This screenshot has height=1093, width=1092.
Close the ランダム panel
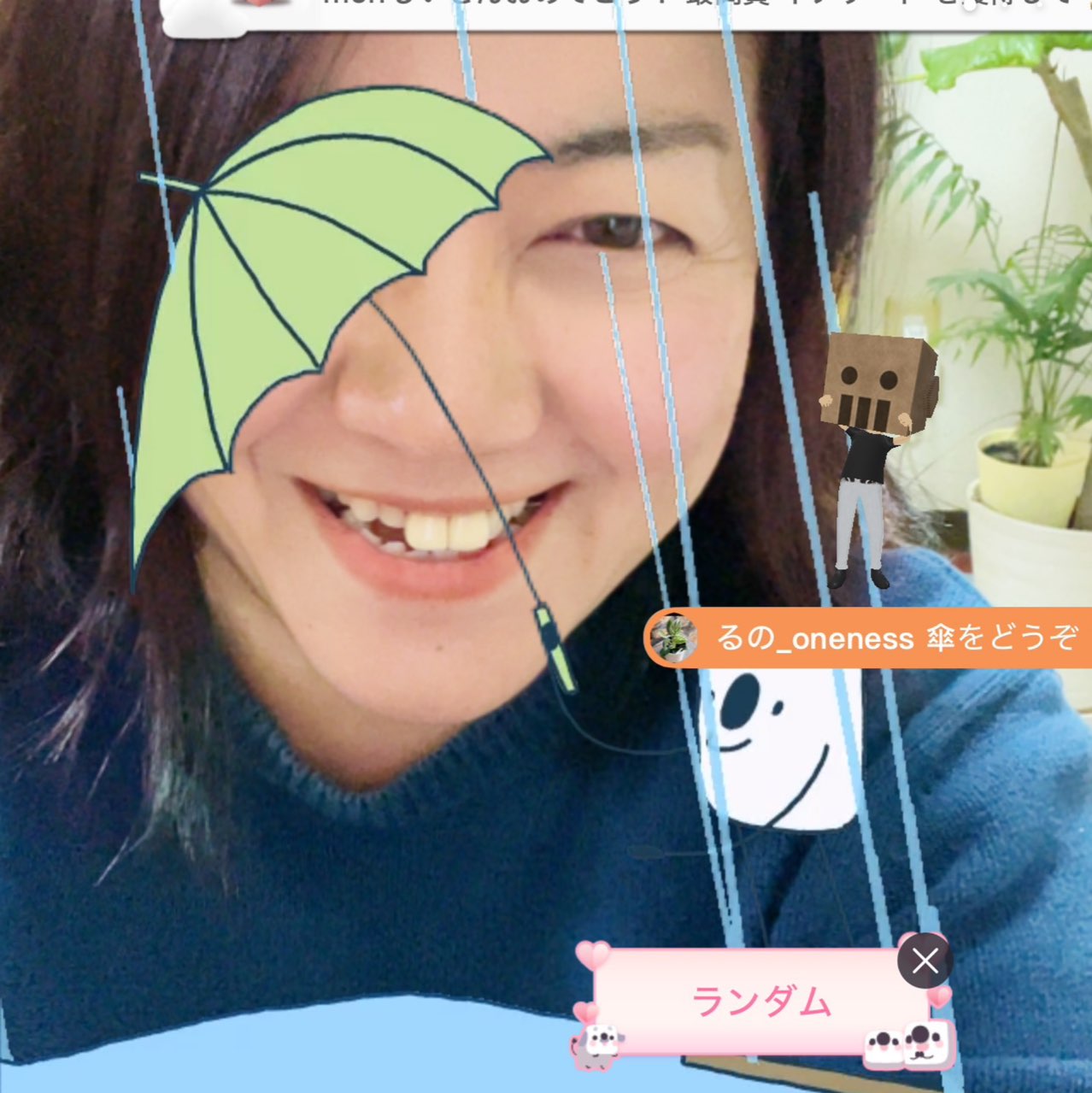[x=925, y=961]
